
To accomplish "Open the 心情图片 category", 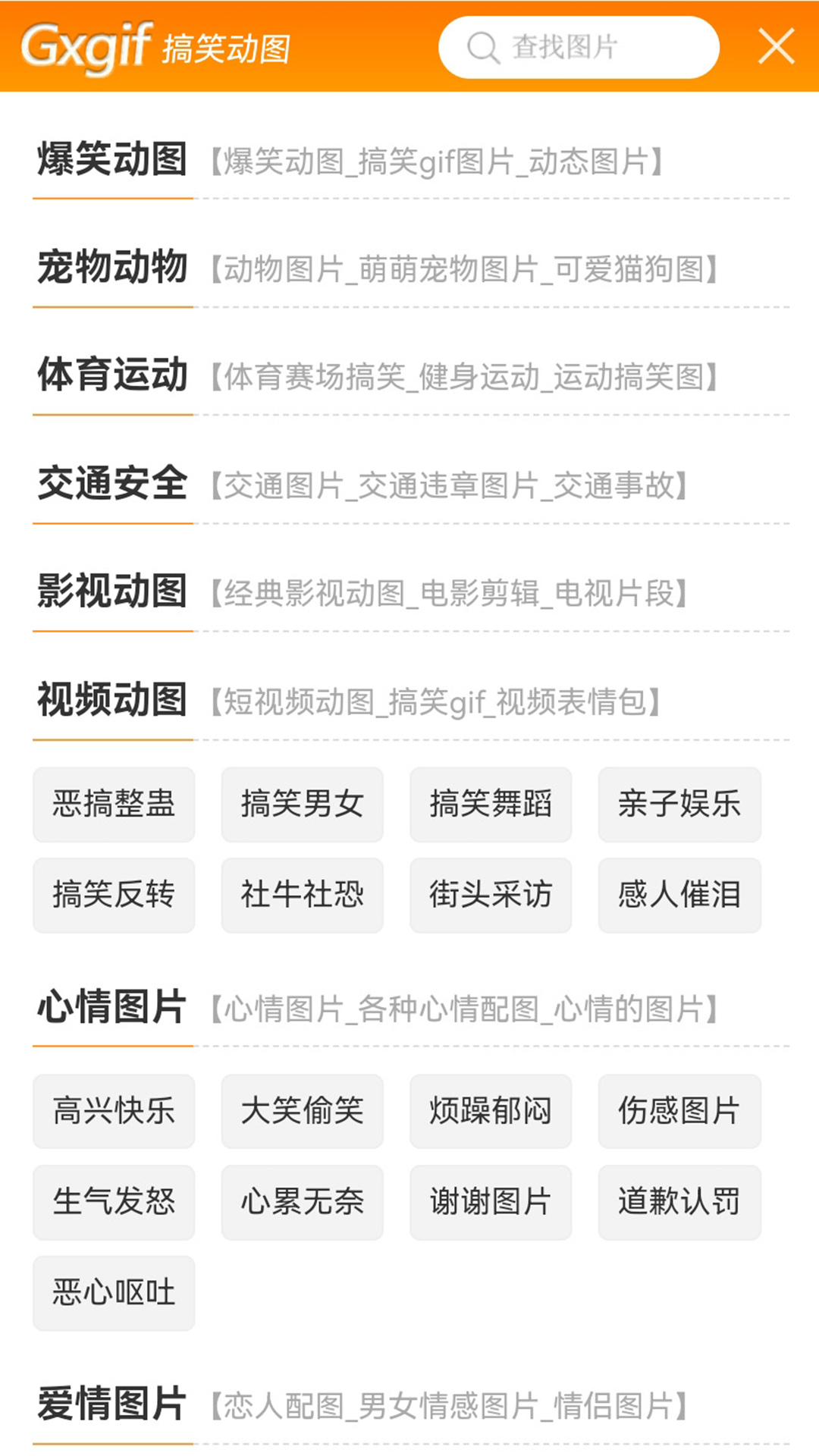I will (x=111, y=1007).
